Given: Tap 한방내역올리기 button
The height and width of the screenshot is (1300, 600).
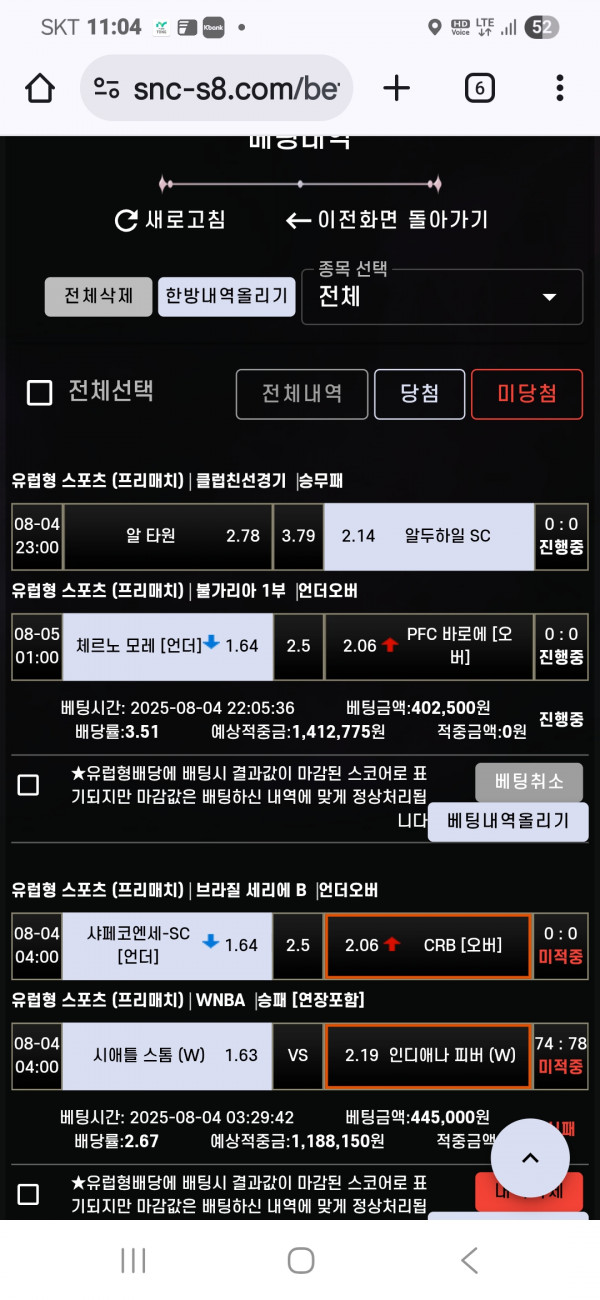Looking at the screenshot, I should click(226, 297).
